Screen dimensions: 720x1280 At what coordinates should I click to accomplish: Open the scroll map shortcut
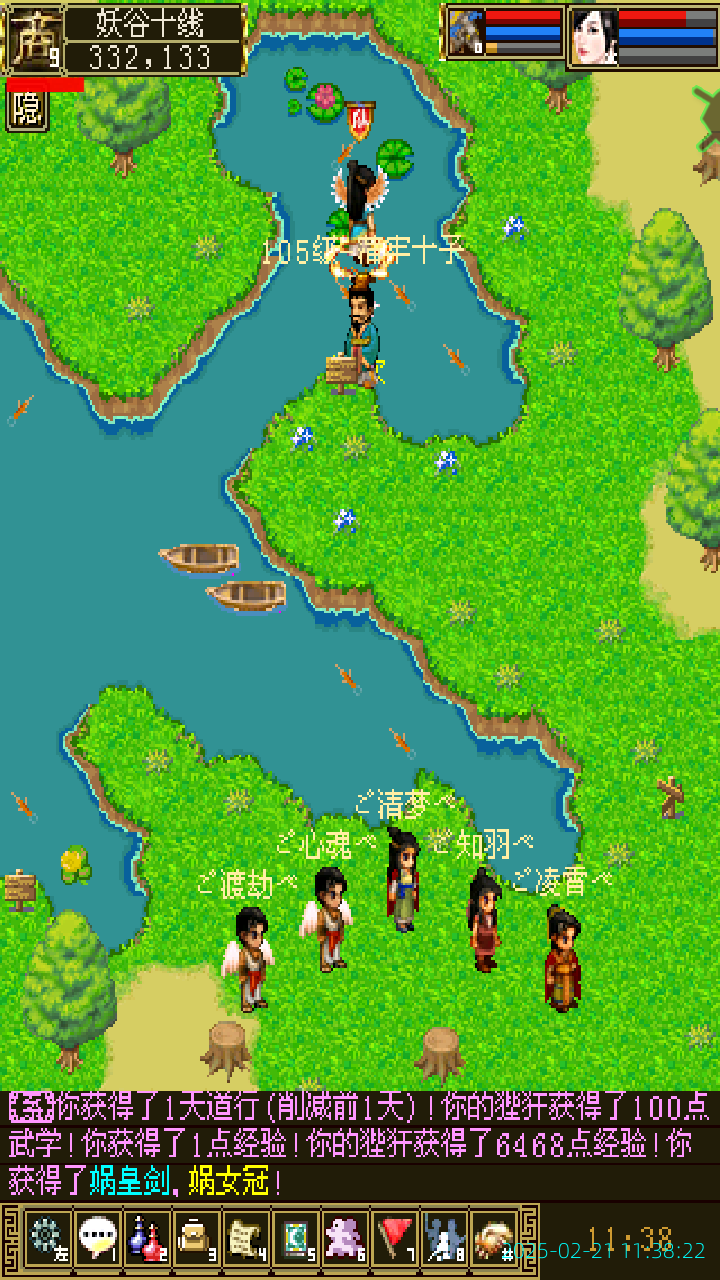click(246, 1237)
